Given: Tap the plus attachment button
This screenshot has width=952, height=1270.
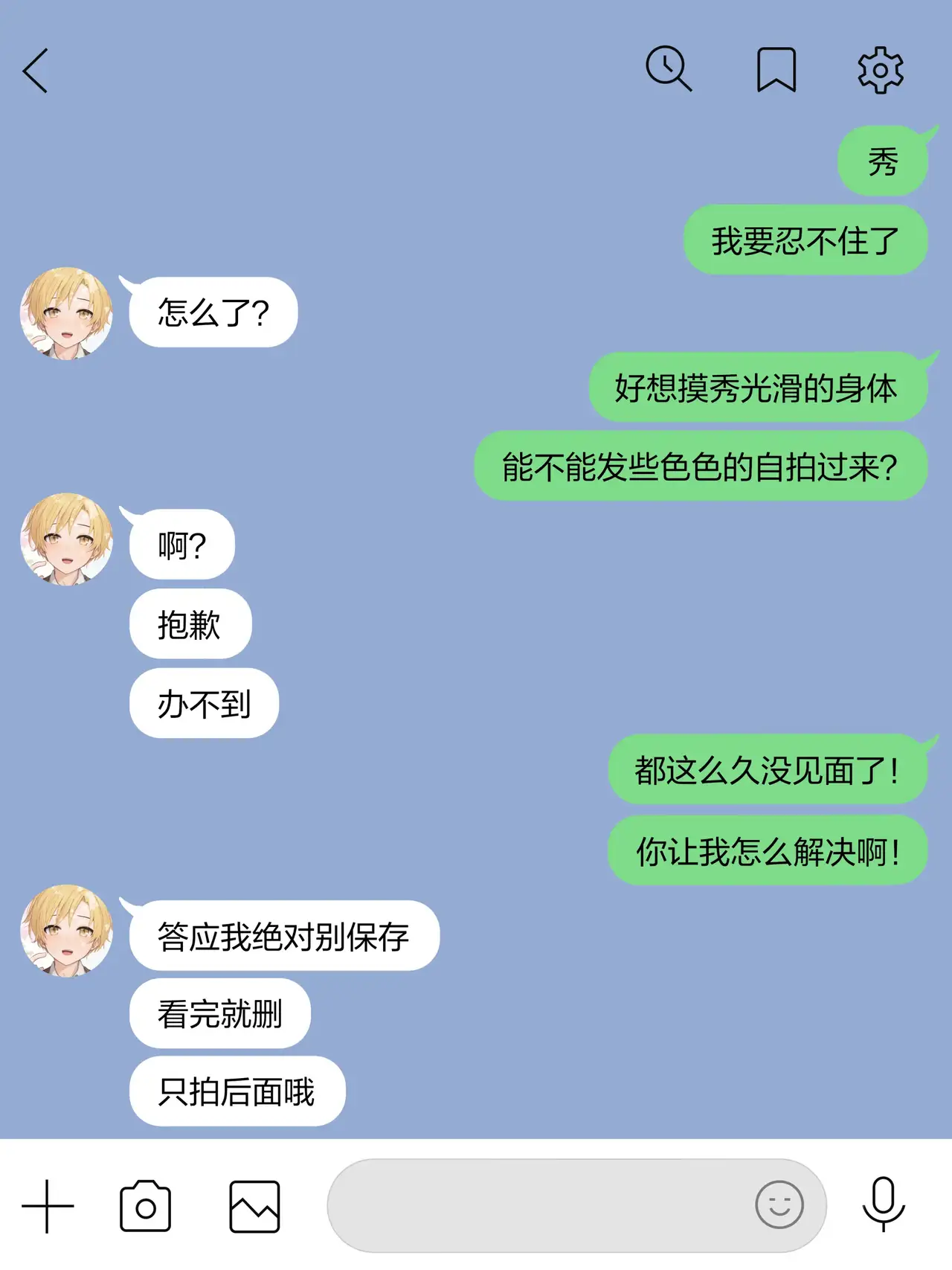Looking at the screenshot, I should [x=48, y=1206].
